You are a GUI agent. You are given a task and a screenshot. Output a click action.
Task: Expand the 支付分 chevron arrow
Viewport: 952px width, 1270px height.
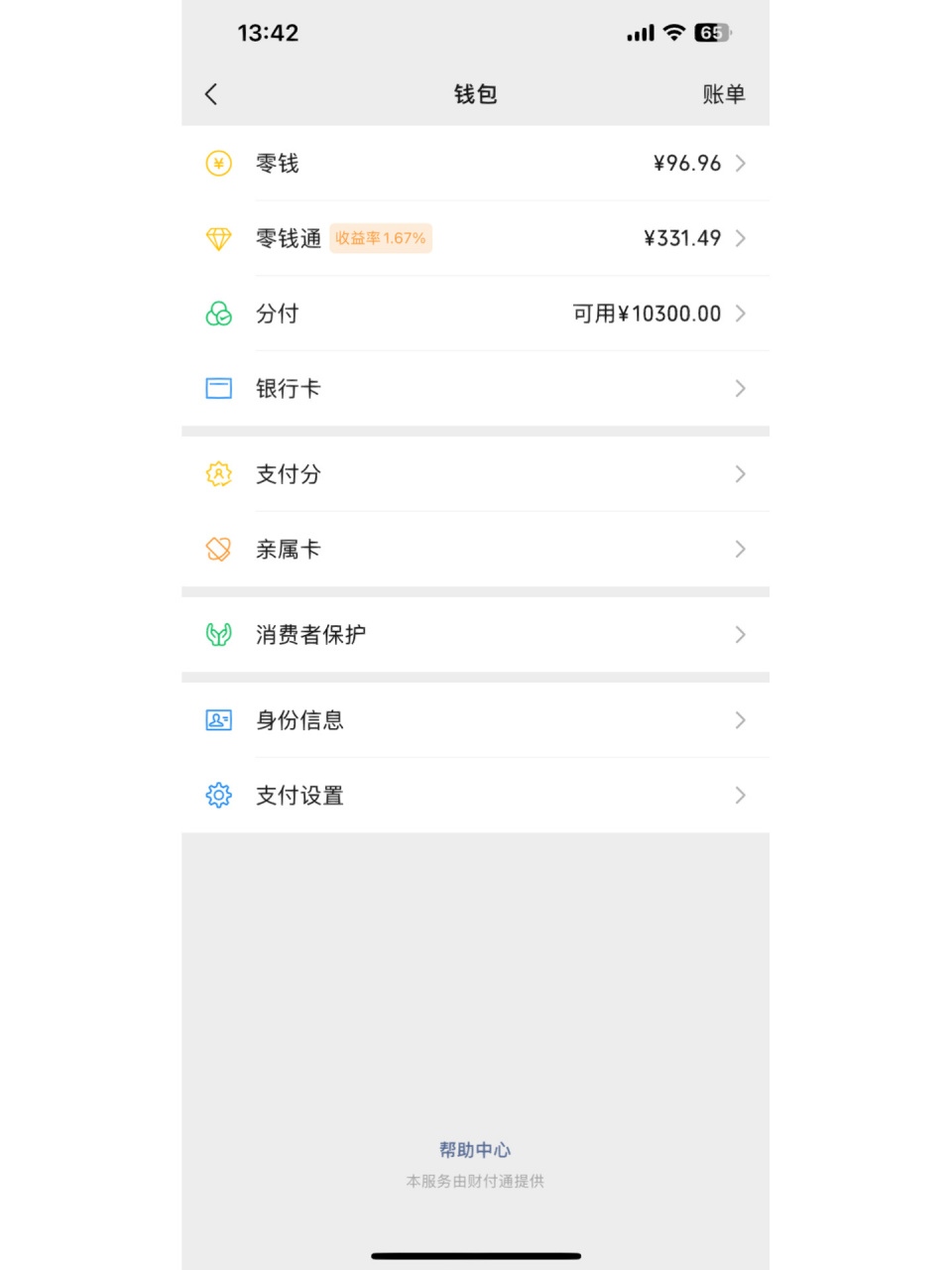click(741, 474)
